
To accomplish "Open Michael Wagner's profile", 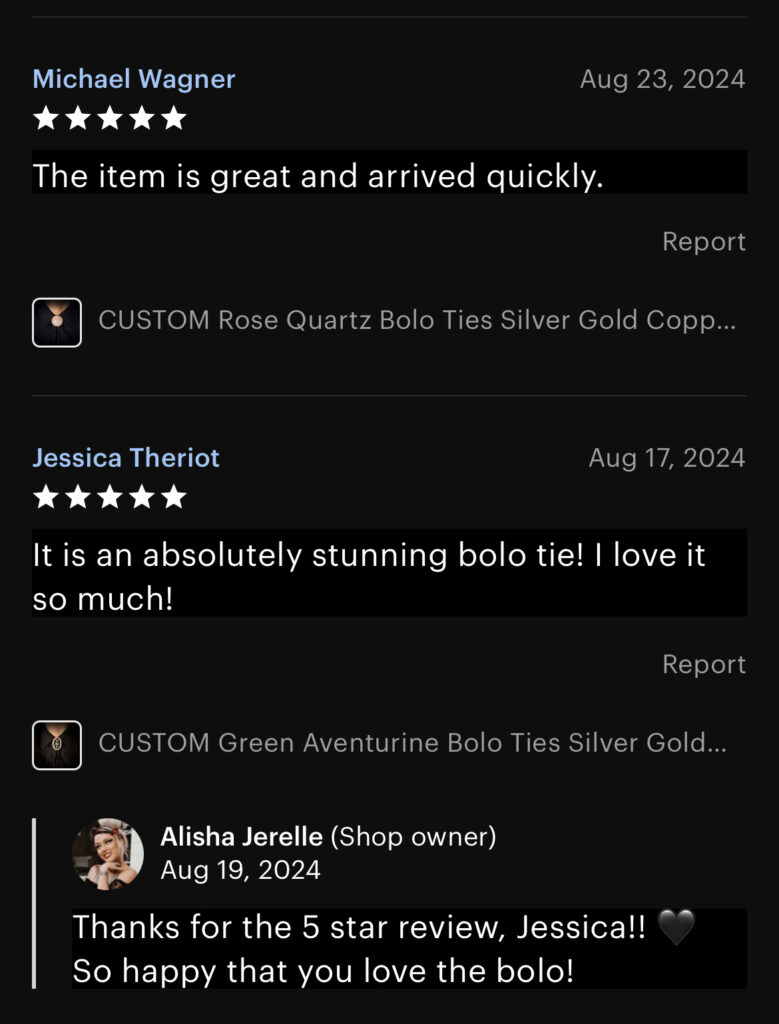I will [x=134, y=79].
